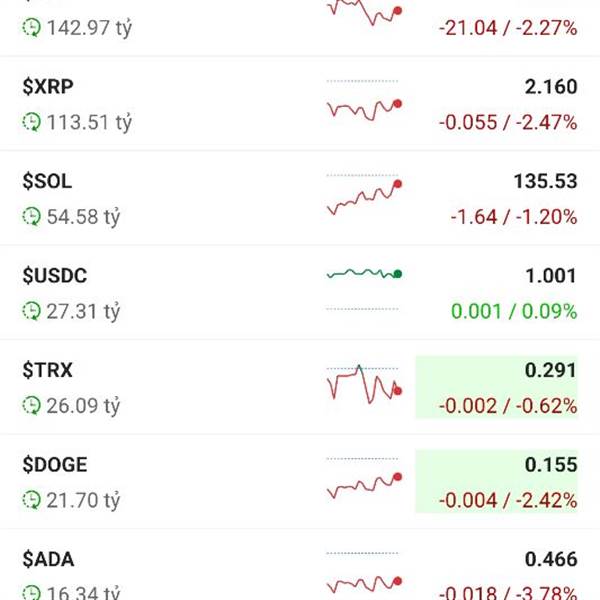Open the $XRP coin row
600x600 pixels.
(x=300, y=104)
